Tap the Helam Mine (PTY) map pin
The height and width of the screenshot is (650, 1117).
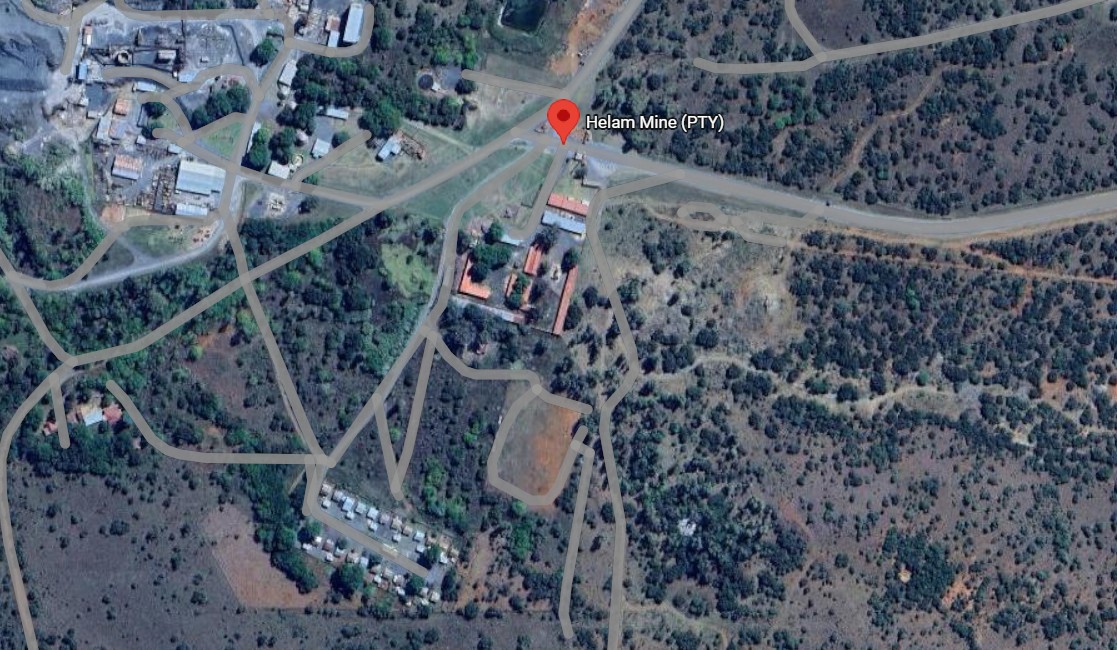click(563, 119)
